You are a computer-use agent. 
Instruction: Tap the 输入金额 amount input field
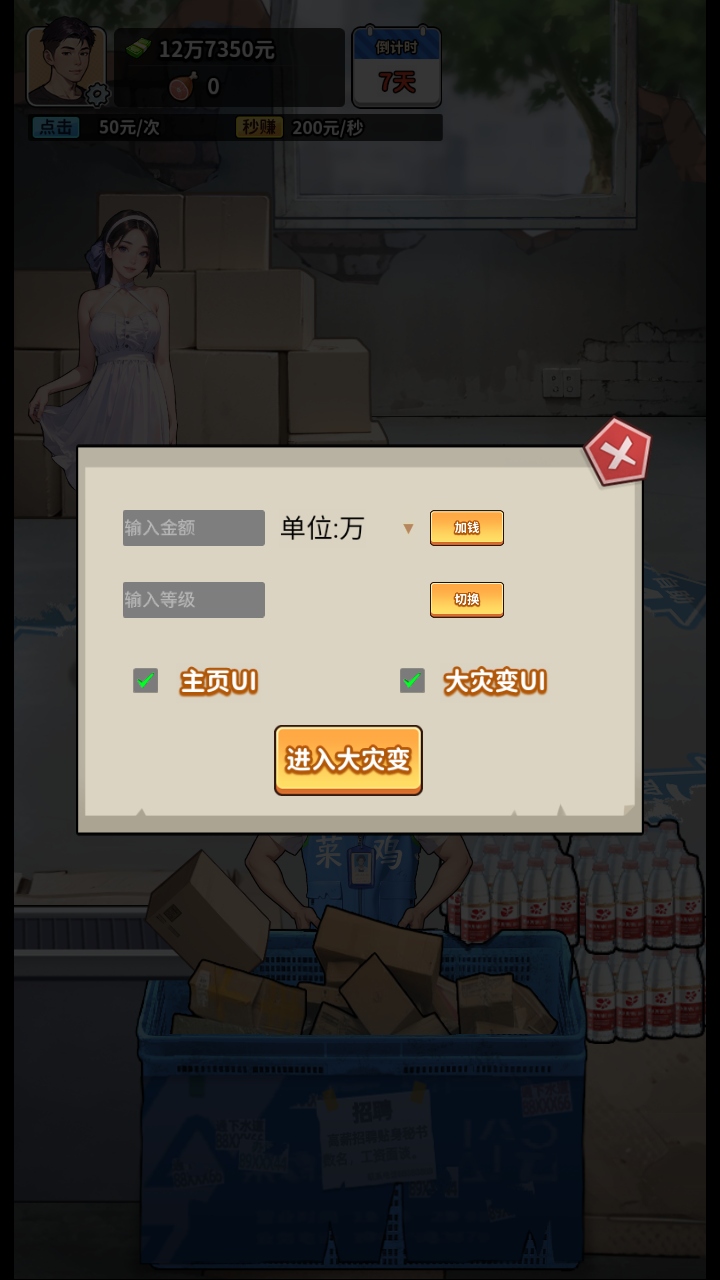[x=194, y=528]
